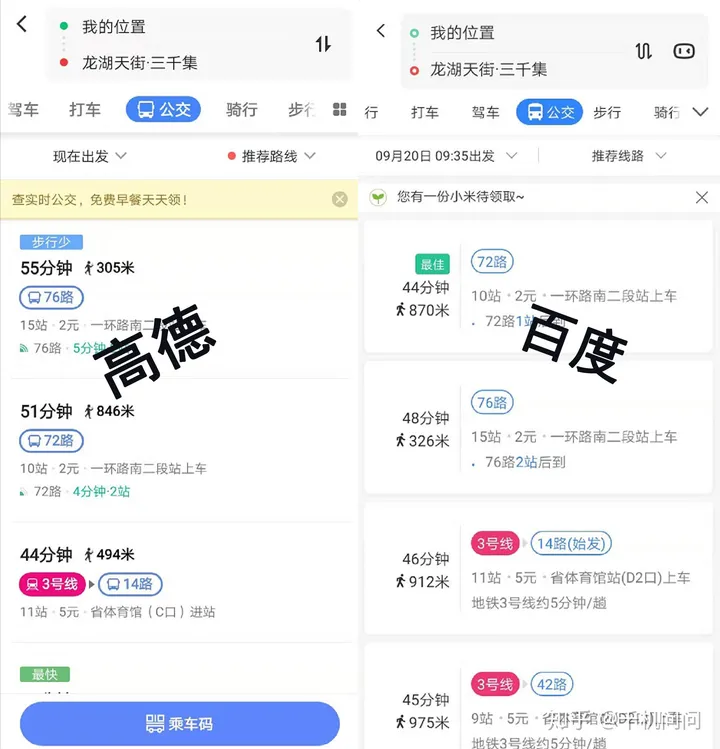Tap Baidu's swap origin-destination arrows icon

point(644,50)
